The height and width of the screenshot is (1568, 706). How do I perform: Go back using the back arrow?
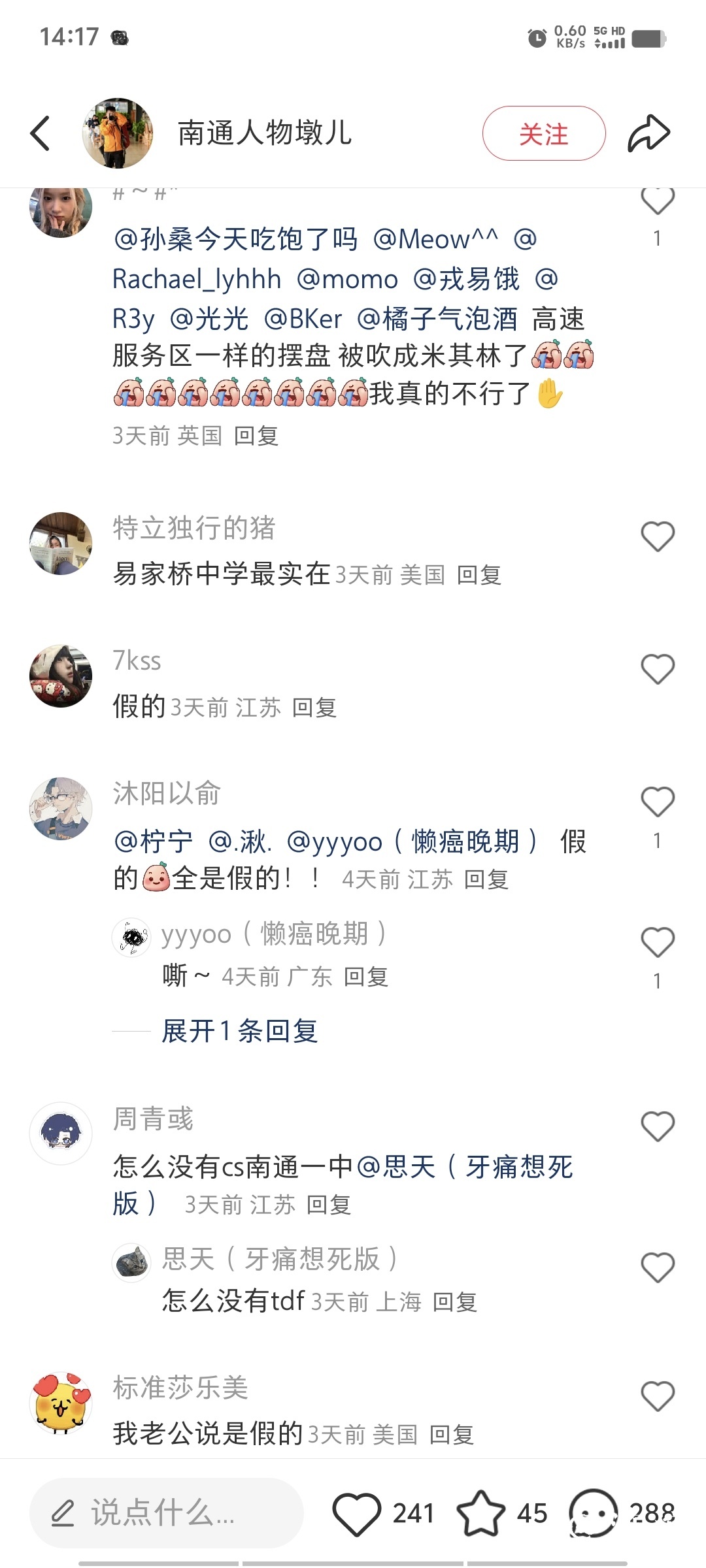(41, 133)
